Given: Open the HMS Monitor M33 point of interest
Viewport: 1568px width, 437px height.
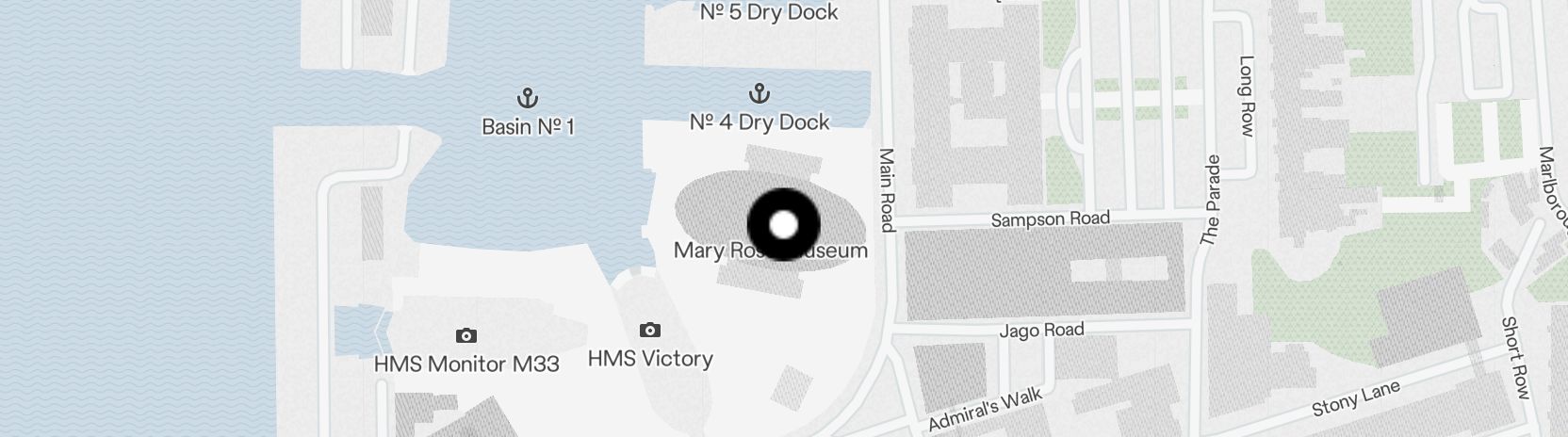Looking at the screenshot, I should 465,336.
